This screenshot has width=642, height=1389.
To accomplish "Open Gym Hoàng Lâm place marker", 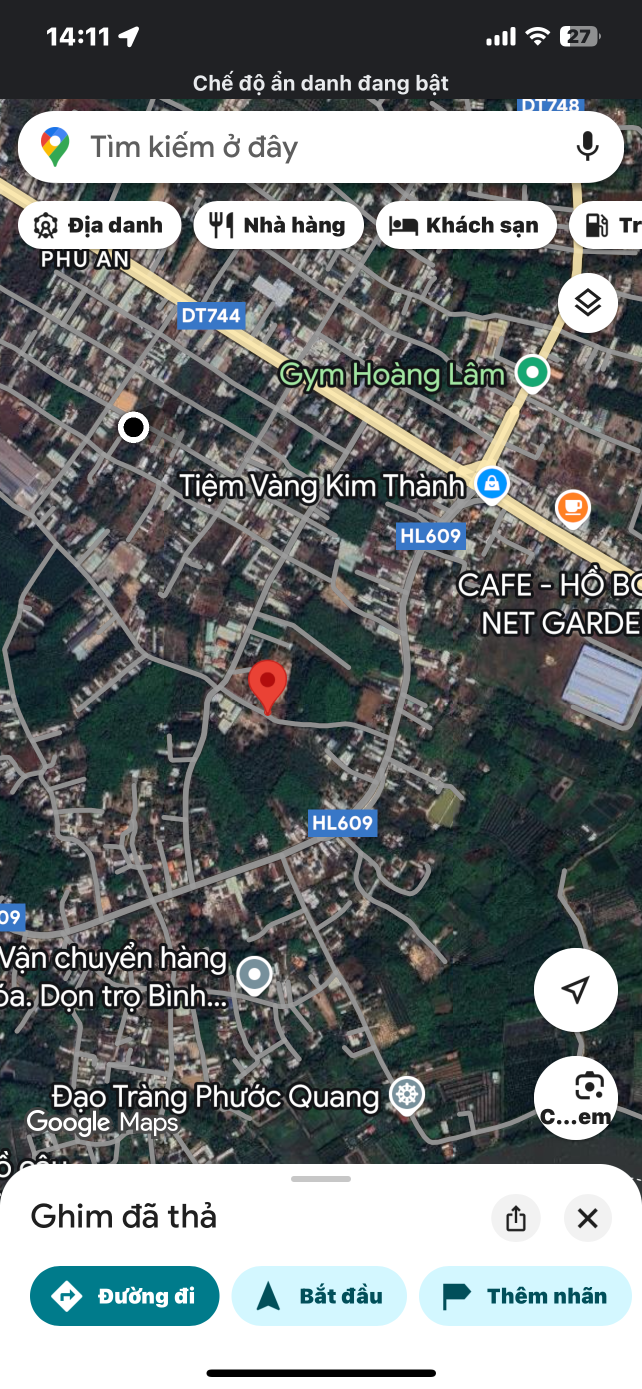I will (532, 374).
